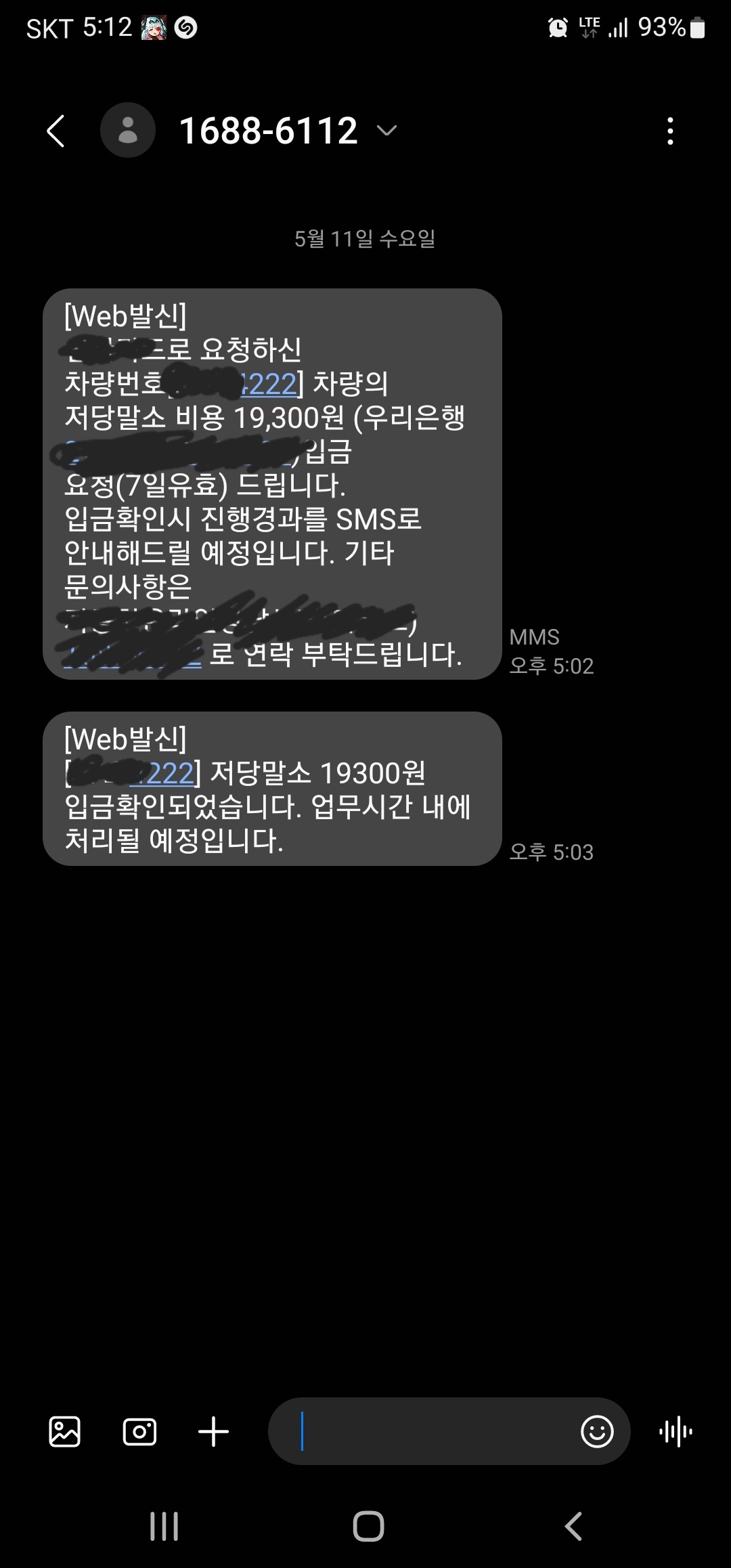Go to the home screen
The width and height of the screenshot is (731, 1568).
368,1526
